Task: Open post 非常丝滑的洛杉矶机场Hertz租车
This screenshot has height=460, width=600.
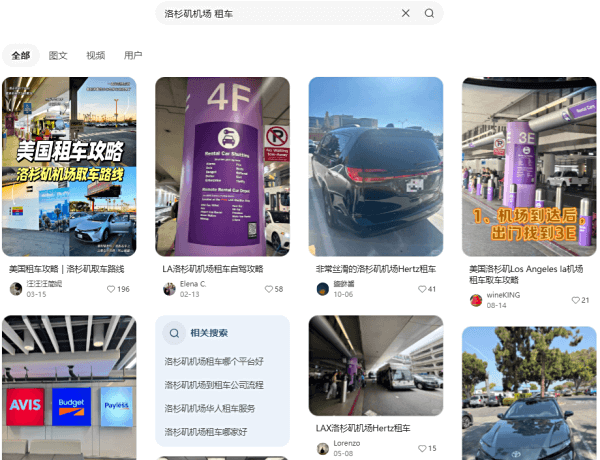Action: (x=375, y=165)
